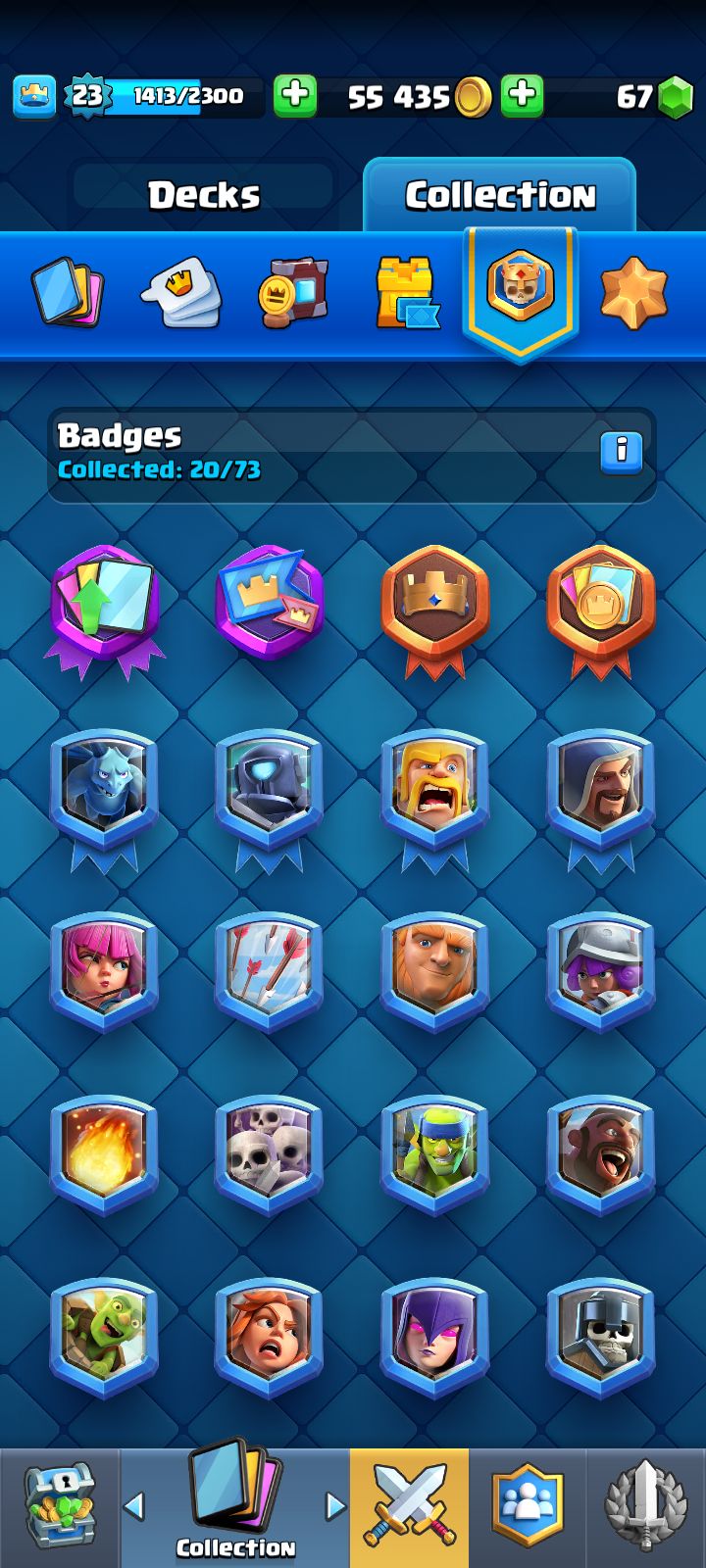Open the star points sub-tab

(x=633, y=292)
